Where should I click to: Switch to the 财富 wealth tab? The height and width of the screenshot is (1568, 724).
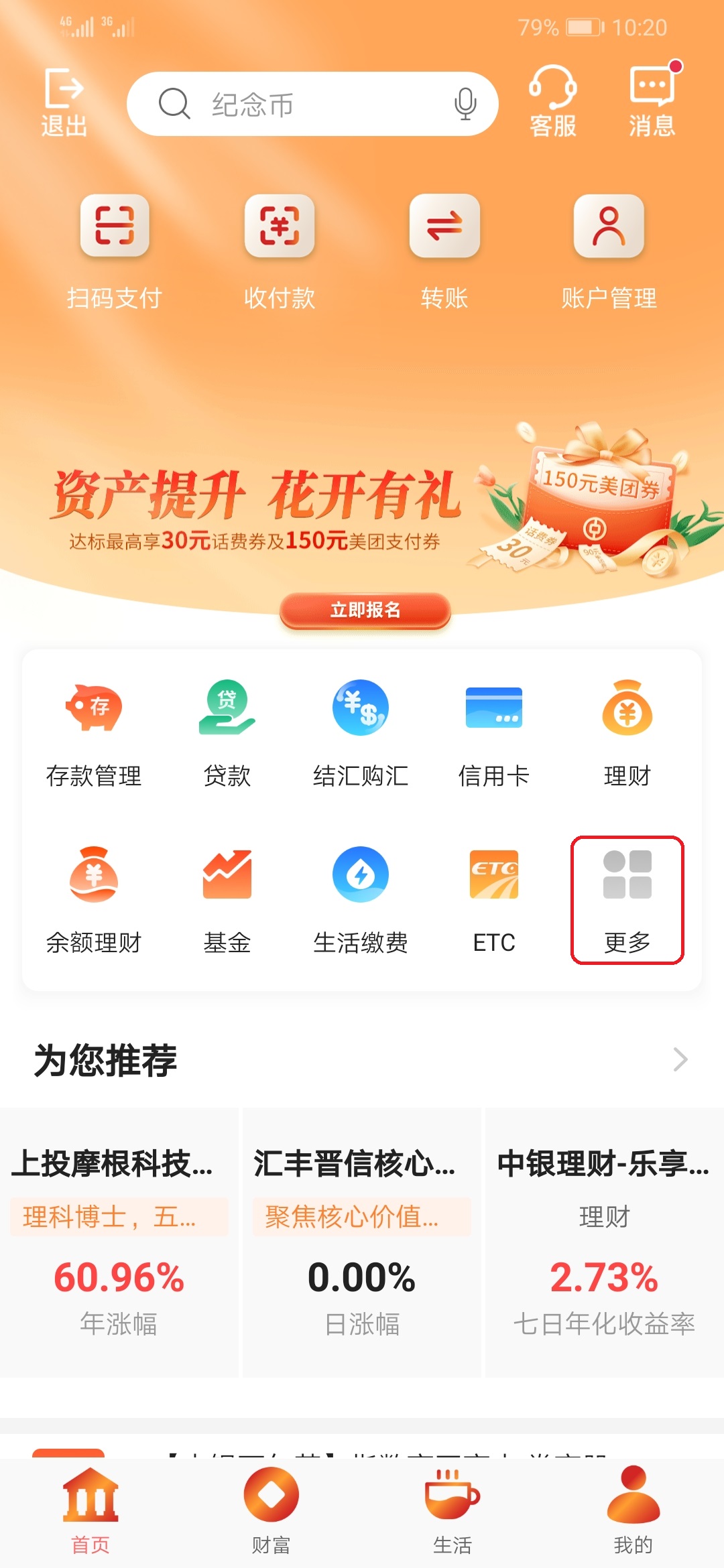(270, 1514)
